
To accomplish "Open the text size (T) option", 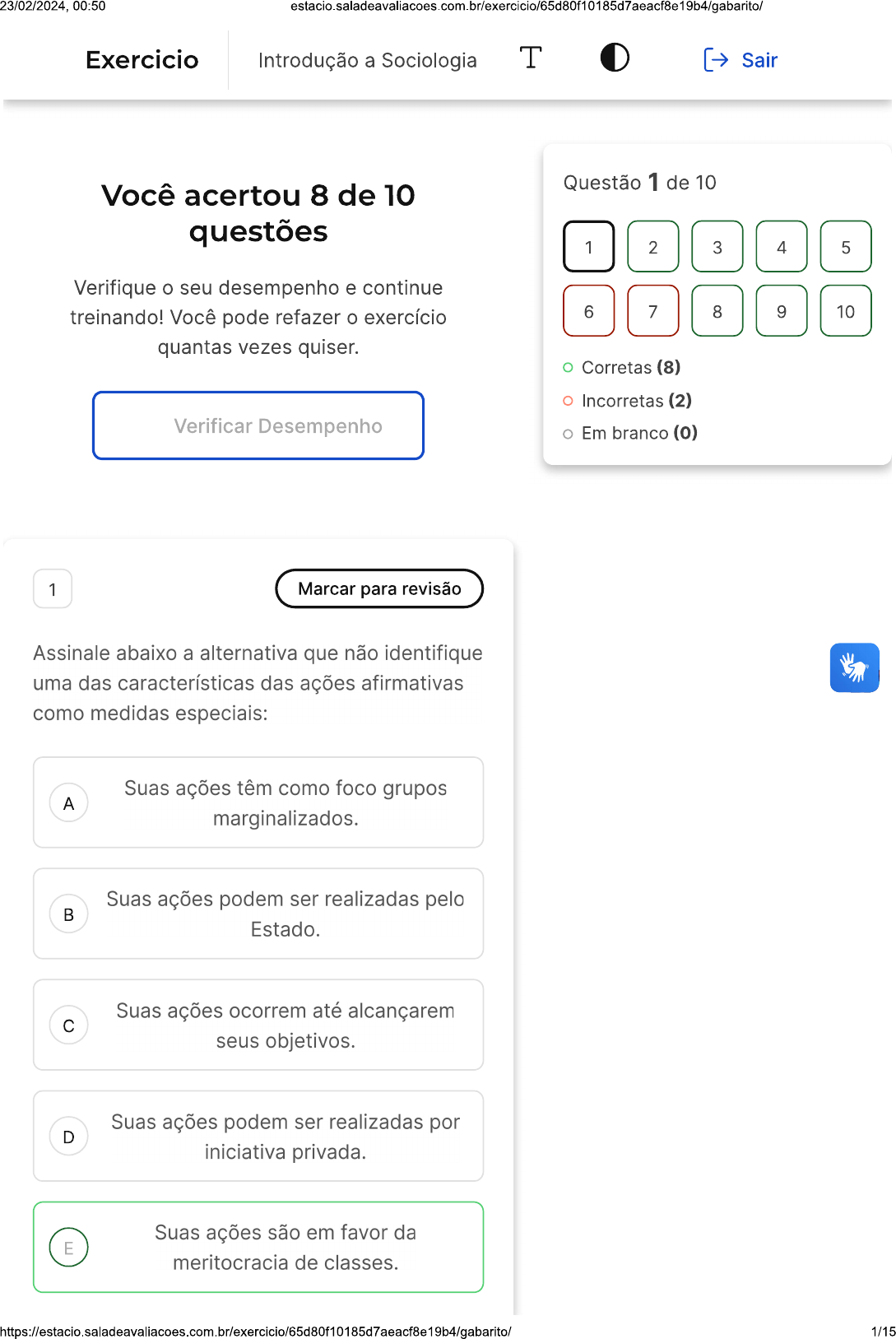I will tap(531, 58).
